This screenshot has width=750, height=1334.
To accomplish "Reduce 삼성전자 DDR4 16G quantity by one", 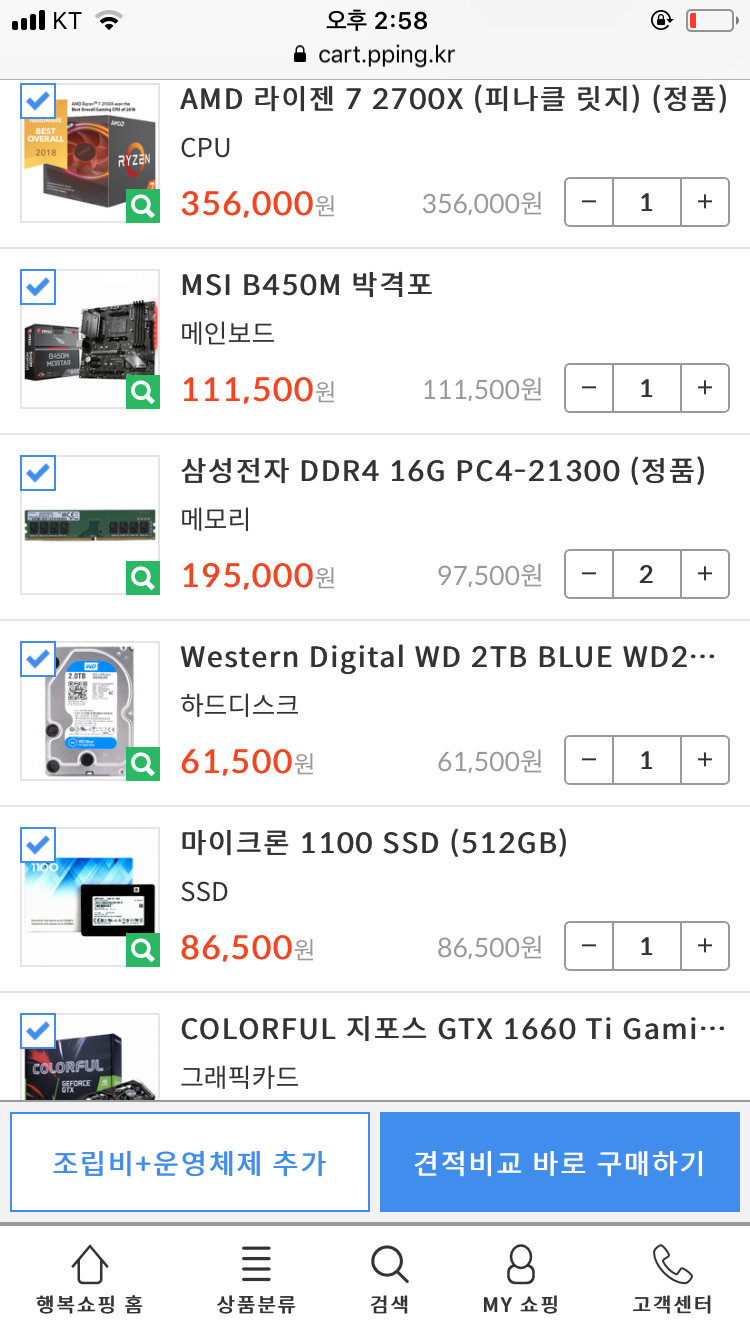I will [589, 574].
